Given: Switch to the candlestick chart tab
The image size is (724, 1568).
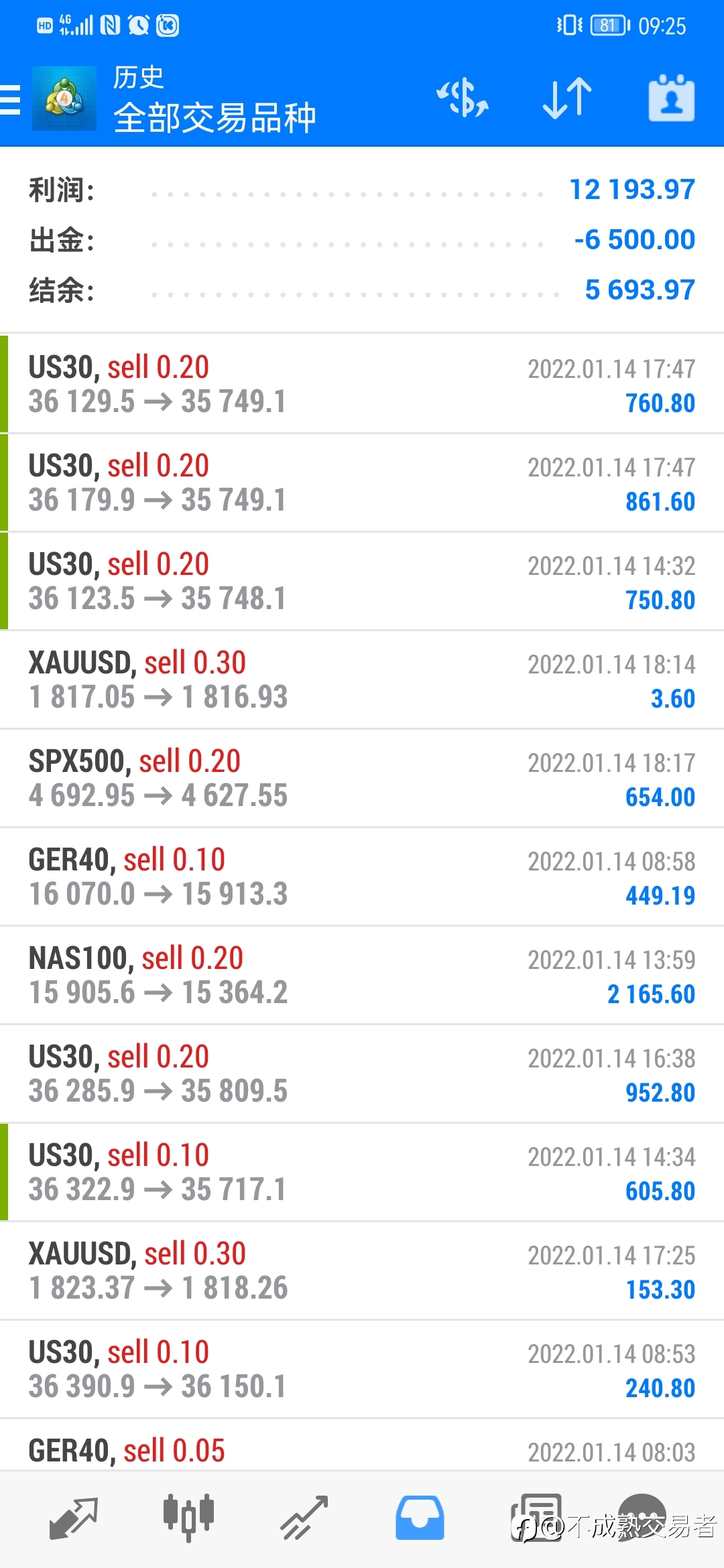Looking at the screenshot, I should (x=188, y=1517).
